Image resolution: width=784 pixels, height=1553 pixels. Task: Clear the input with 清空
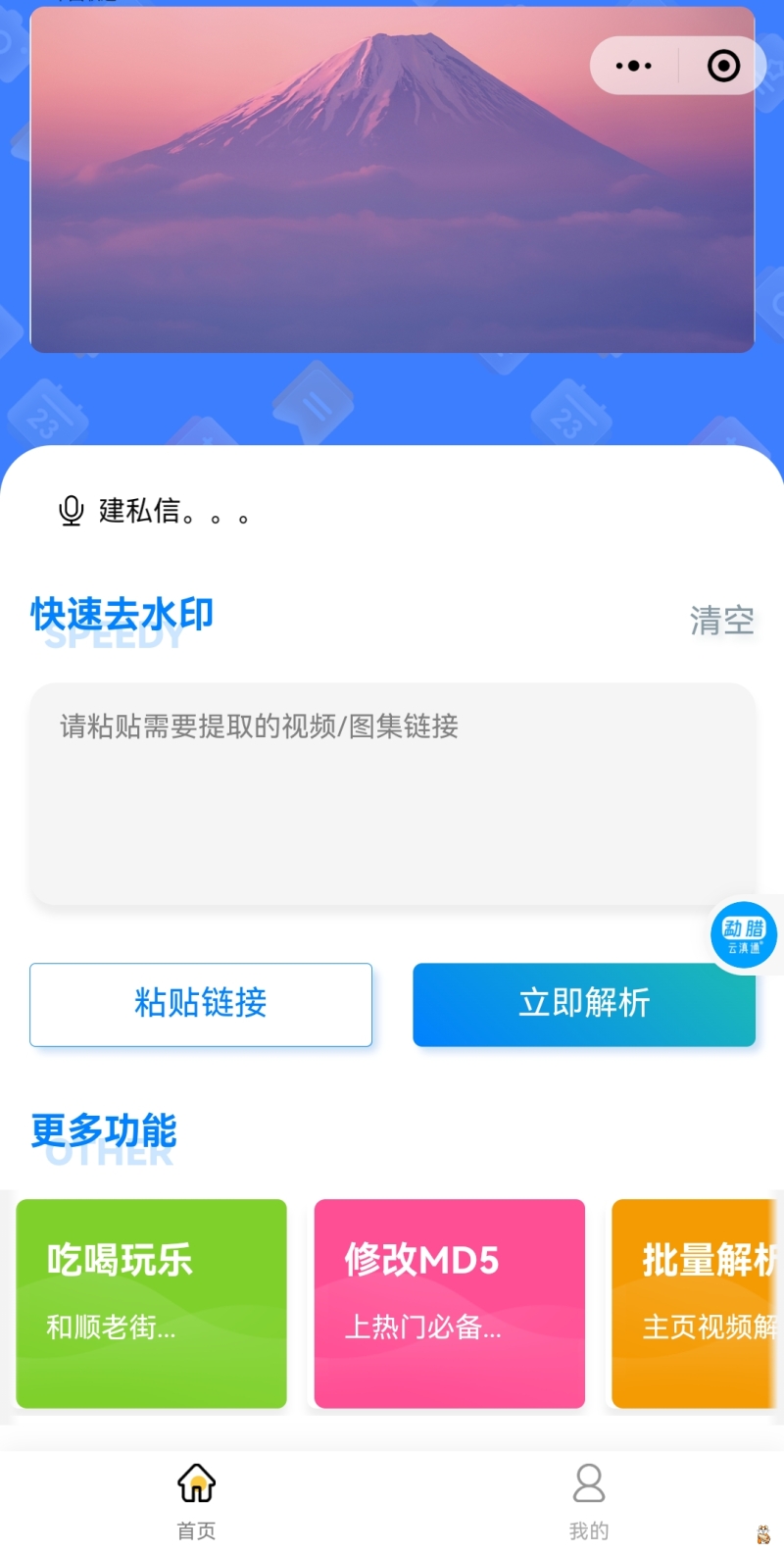click(x=721, y=621)
